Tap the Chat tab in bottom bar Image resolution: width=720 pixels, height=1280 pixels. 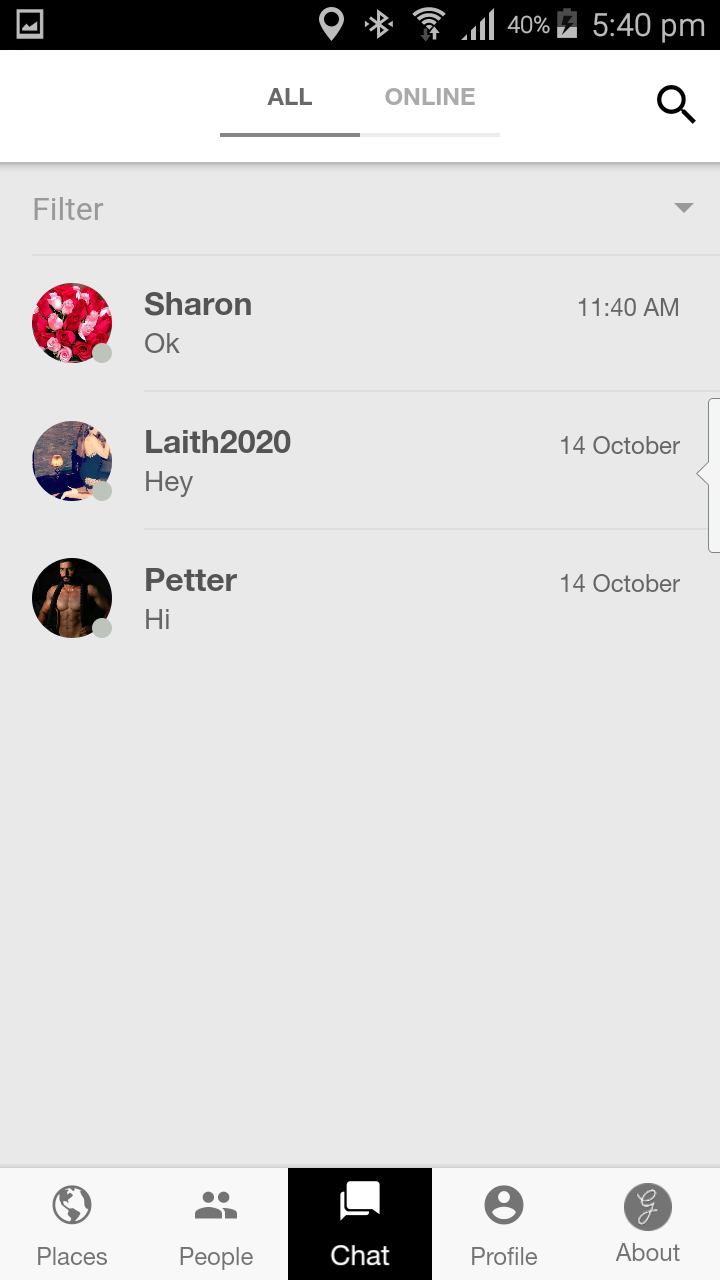[360, 1224]
